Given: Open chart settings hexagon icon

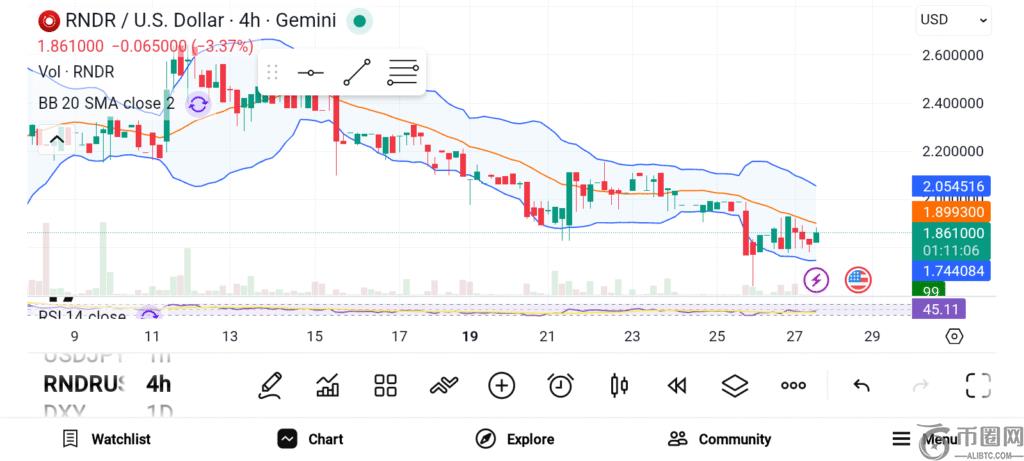Looking at the screenshot, I should point(953,336).
